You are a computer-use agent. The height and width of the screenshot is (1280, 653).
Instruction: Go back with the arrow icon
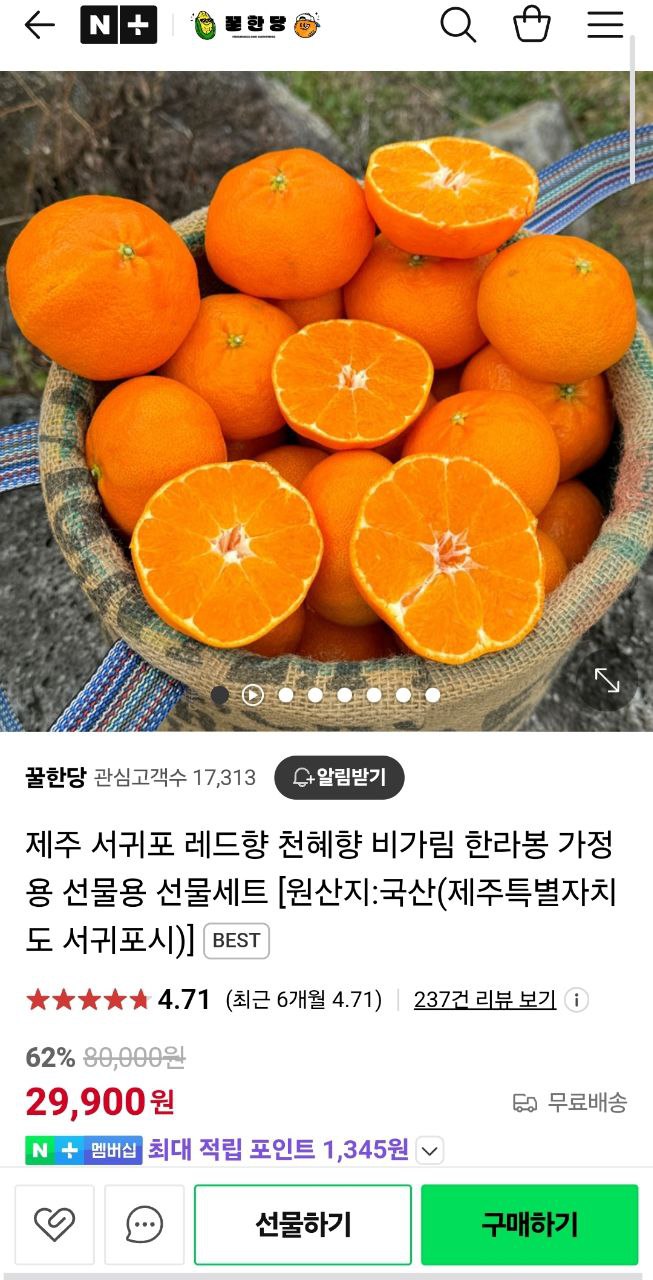(39, 26)
